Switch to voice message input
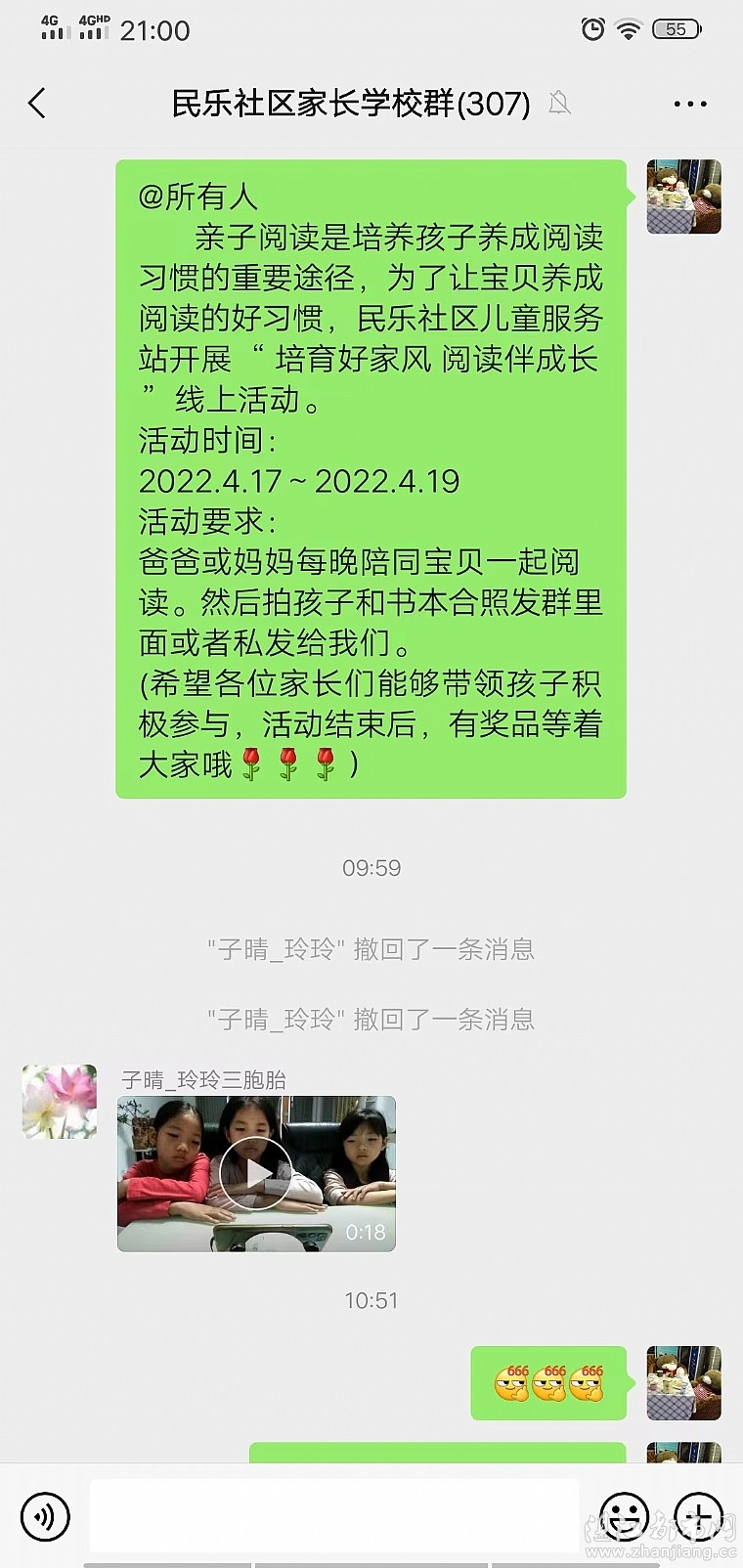 (x=45, y=1516)
